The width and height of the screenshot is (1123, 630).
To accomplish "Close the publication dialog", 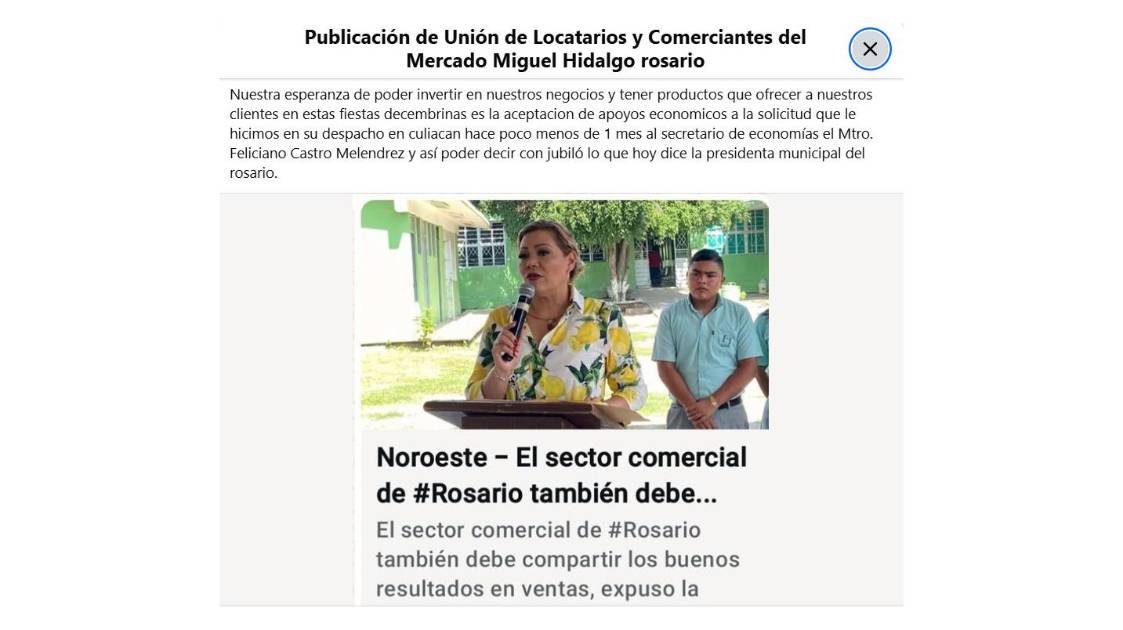I will point(869,49).
